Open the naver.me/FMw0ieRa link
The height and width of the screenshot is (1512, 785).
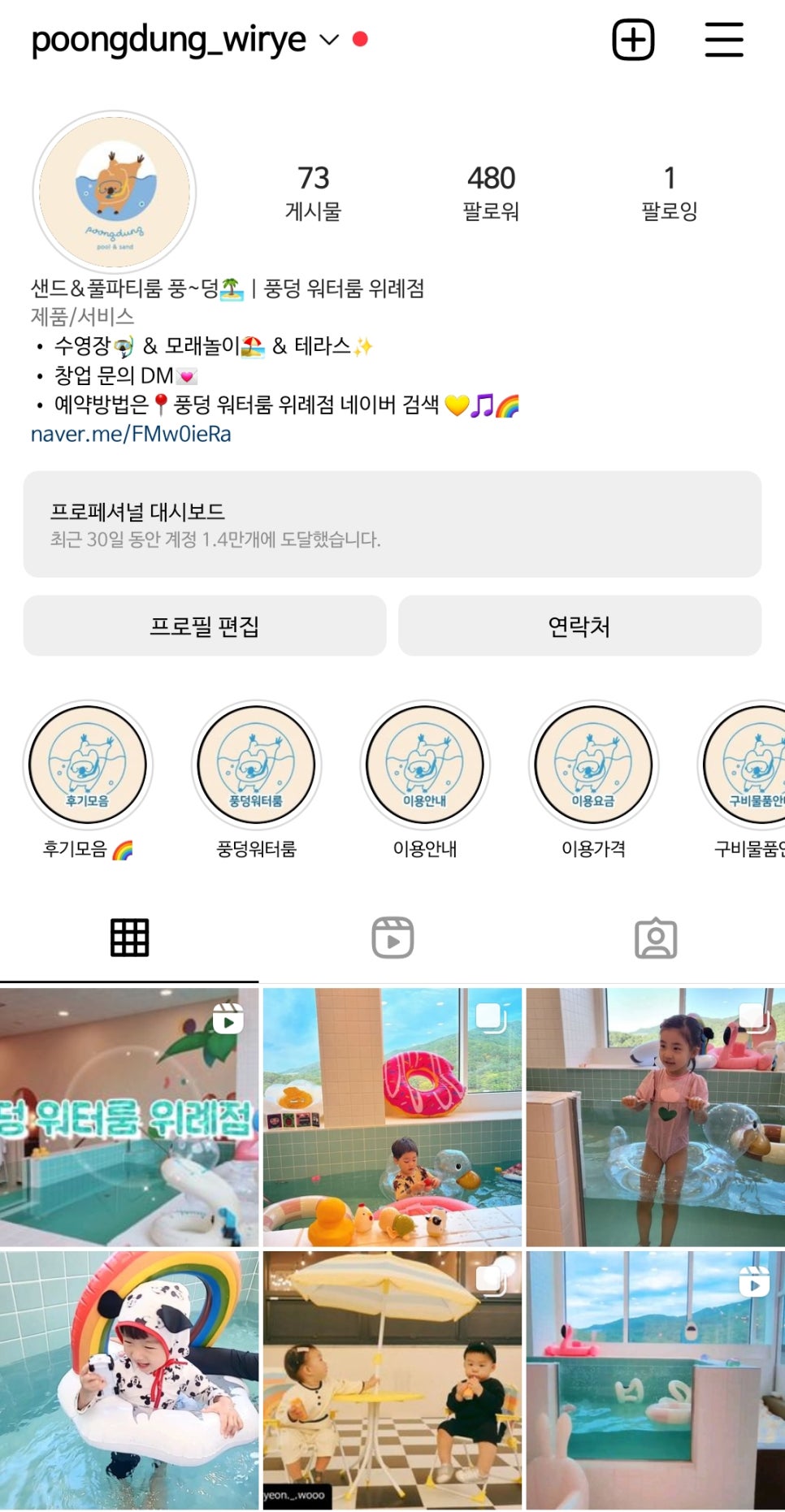131,434
